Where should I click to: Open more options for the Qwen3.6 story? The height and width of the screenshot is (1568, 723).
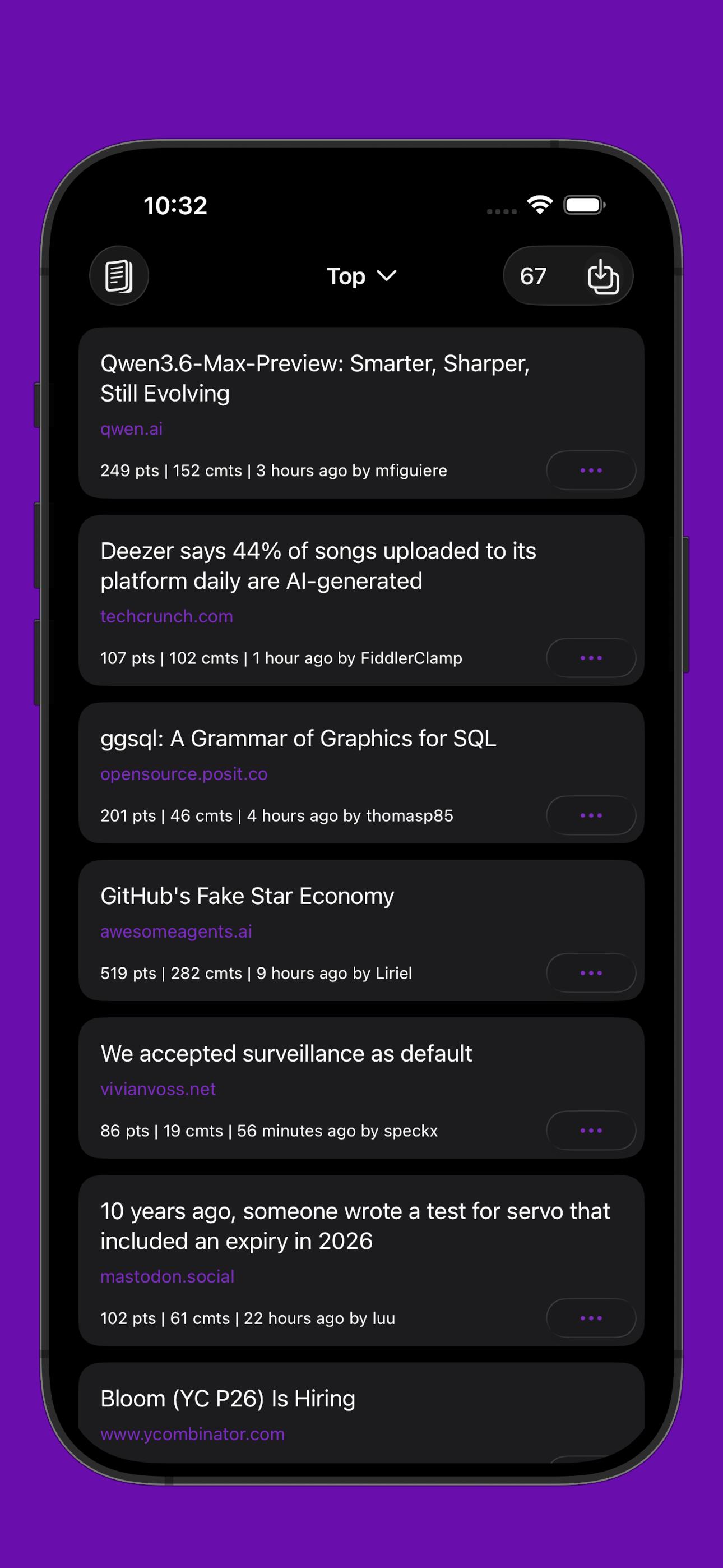(x=590, y=471)
